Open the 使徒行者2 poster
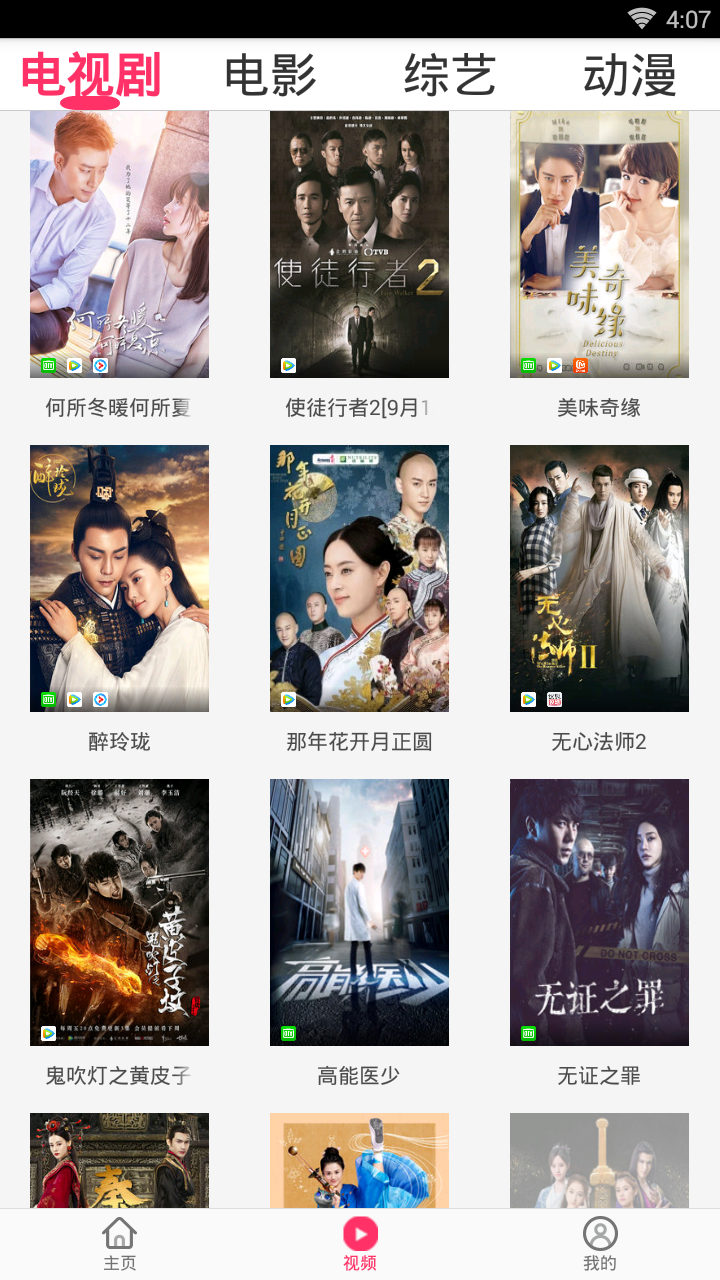This screenshot has height=1280, width=720. (x=359, y=244)
